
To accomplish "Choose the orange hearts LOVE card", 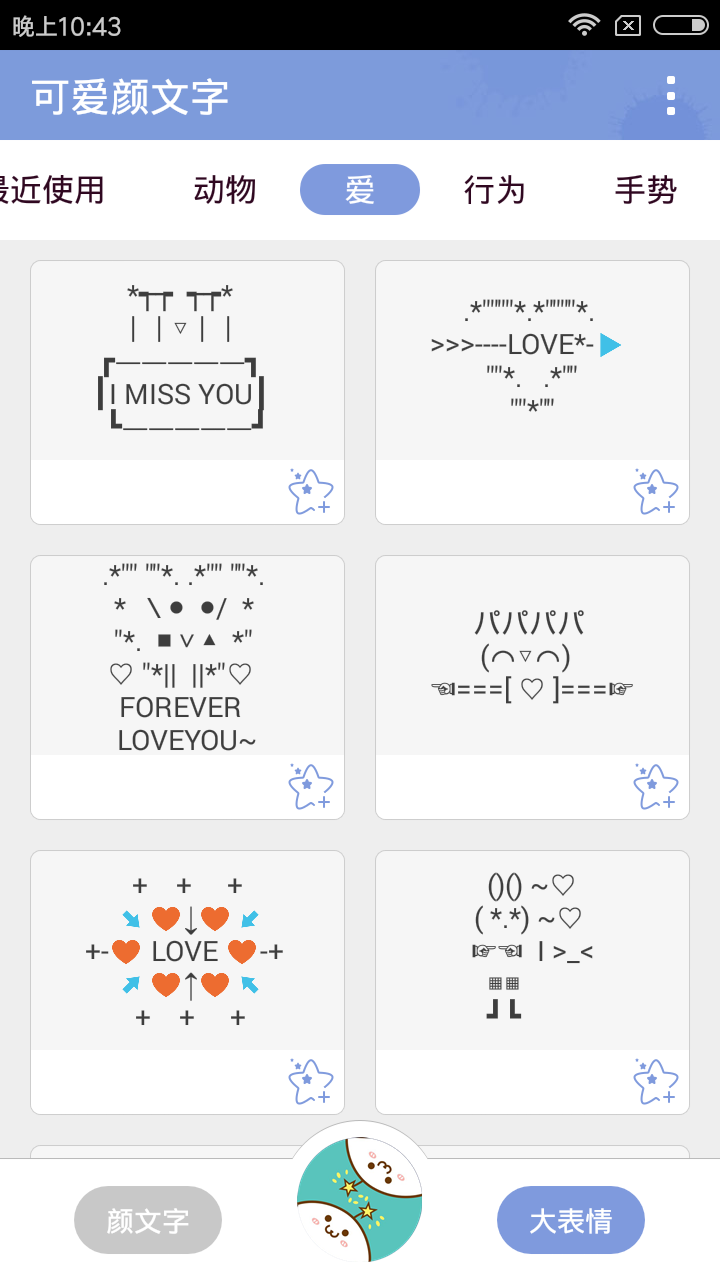I will point(187,952).
